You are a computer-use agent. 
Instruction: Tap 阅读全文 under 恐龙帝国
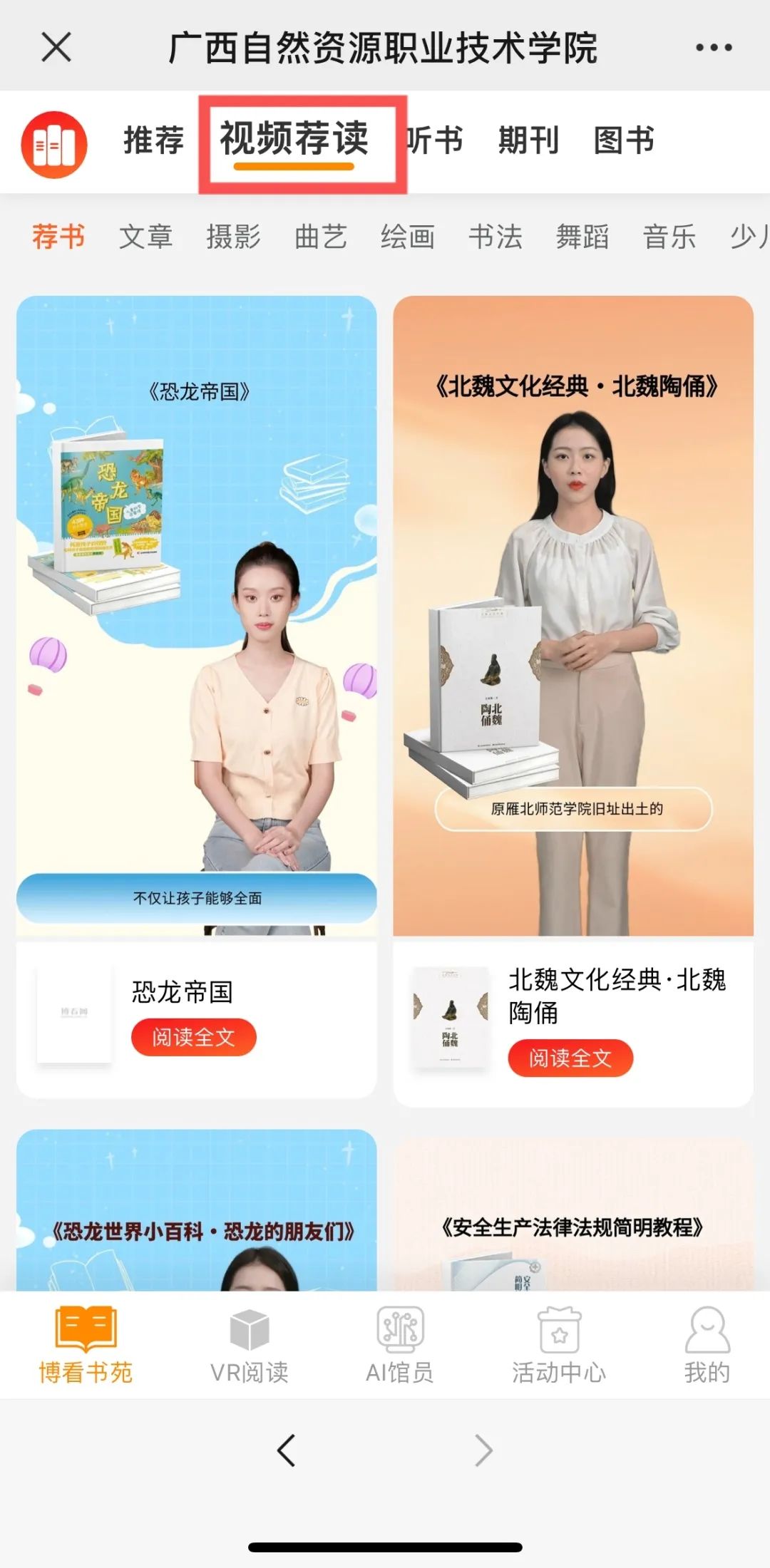coord(193,1037)
